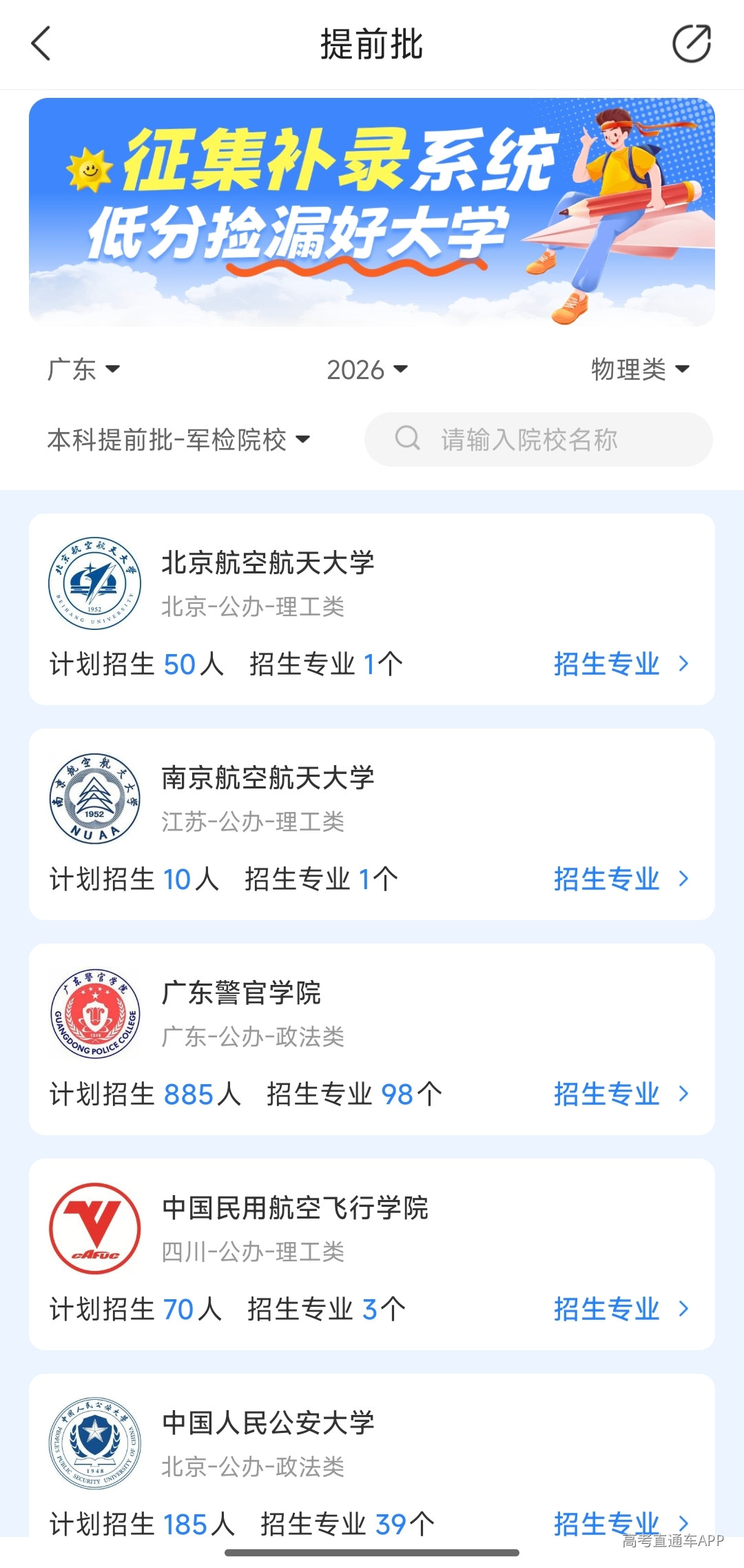
Task: View 招生专业 for 广东警官学院
Action: pos(621,1094)
